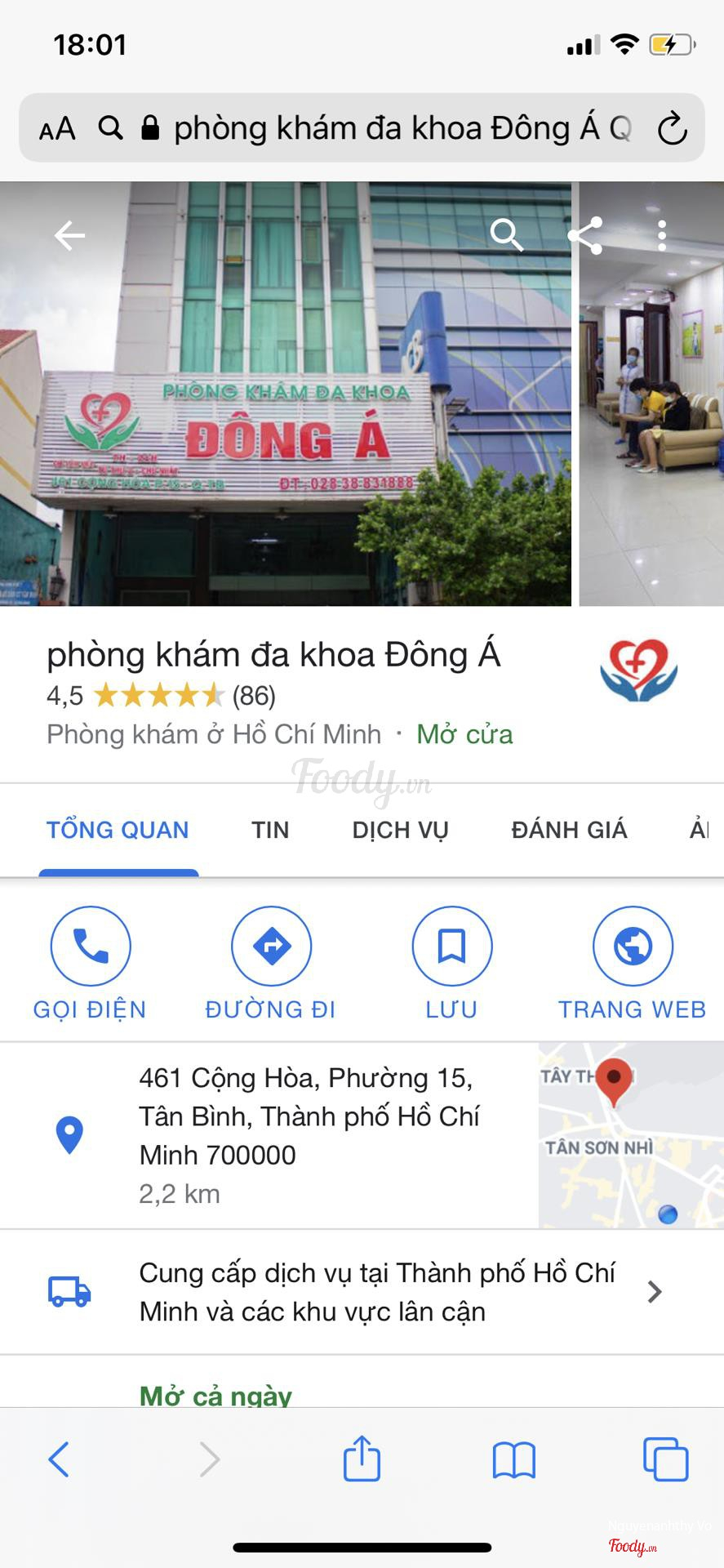The height and width of the screenshot is (1568, 724).
Task: Open Safari's AA text size menu
Action: tap(57, 129)
